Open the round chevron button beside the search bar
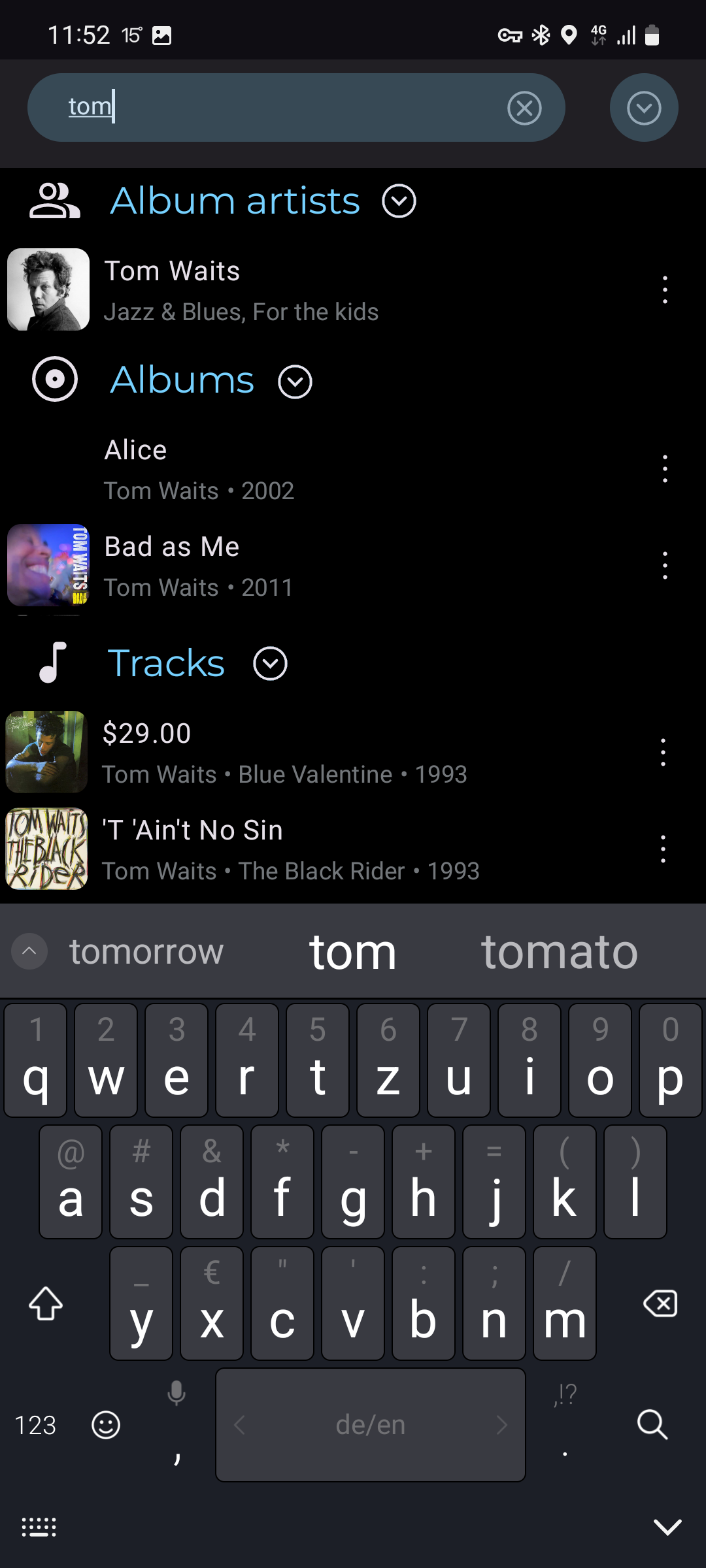This screenshot has height=1568, width=706. pos(644,108)
